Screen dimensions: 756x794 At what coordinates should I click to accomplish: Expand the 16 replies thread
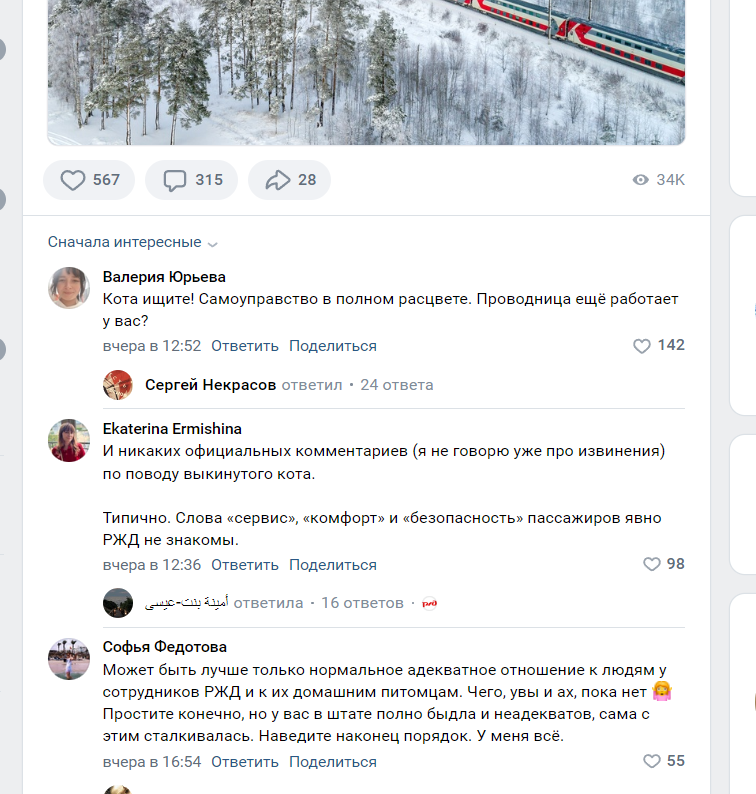click(x=362, y=603)
